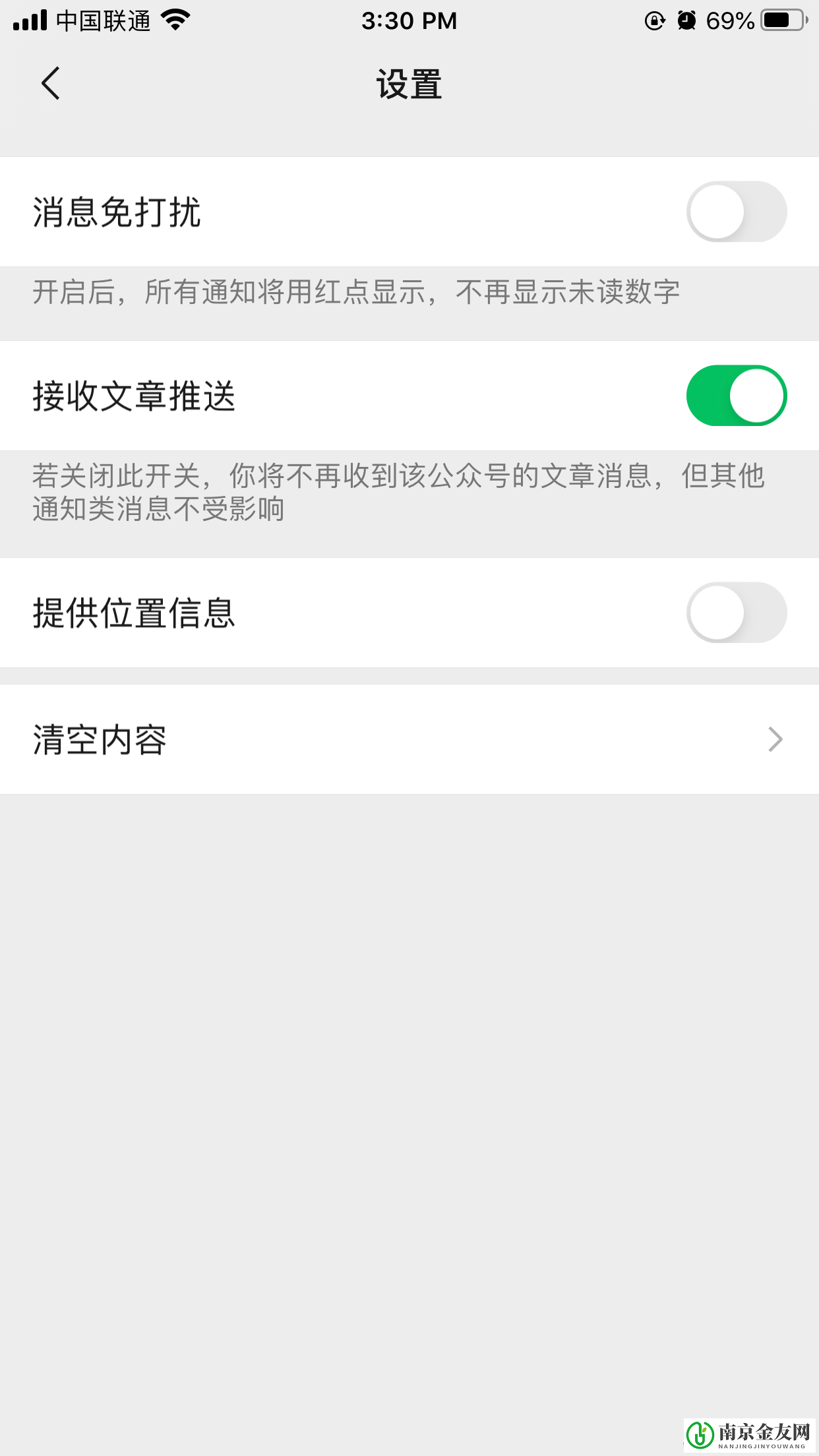Disable the 接收文章推送 switch
This screenshot has height=1456, width=819.
point(736,395)
